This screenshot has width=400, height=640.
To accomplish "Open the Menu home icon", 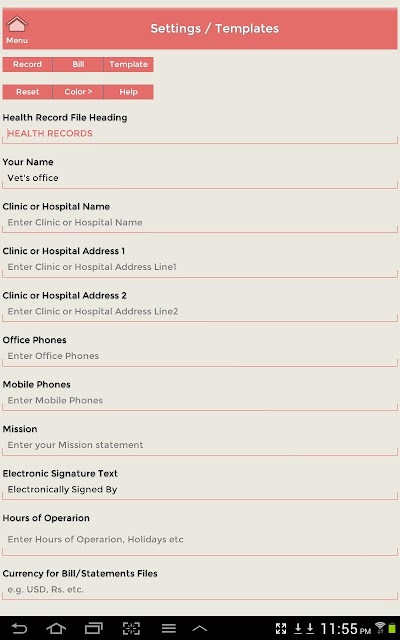I will pos(17,29).
